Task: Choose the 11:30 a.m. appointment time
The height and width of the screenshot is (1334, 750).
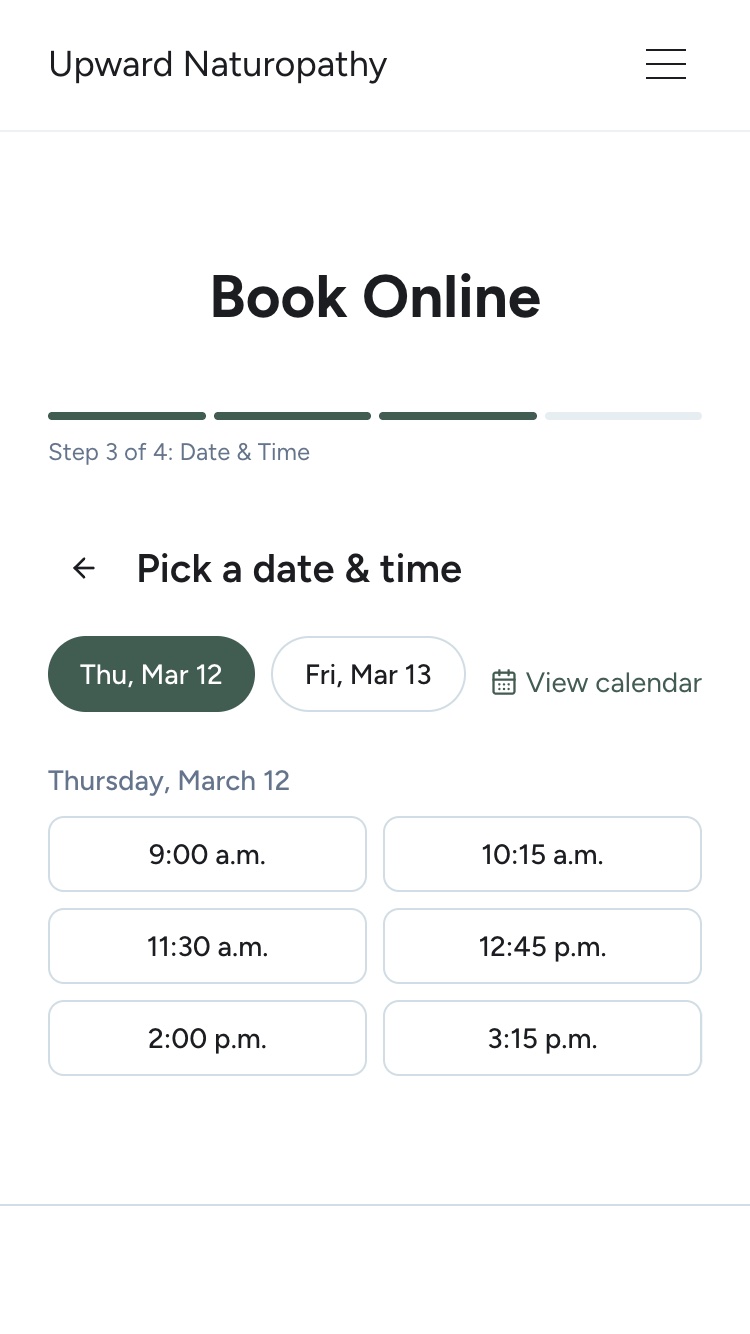Action: [207, 946]
